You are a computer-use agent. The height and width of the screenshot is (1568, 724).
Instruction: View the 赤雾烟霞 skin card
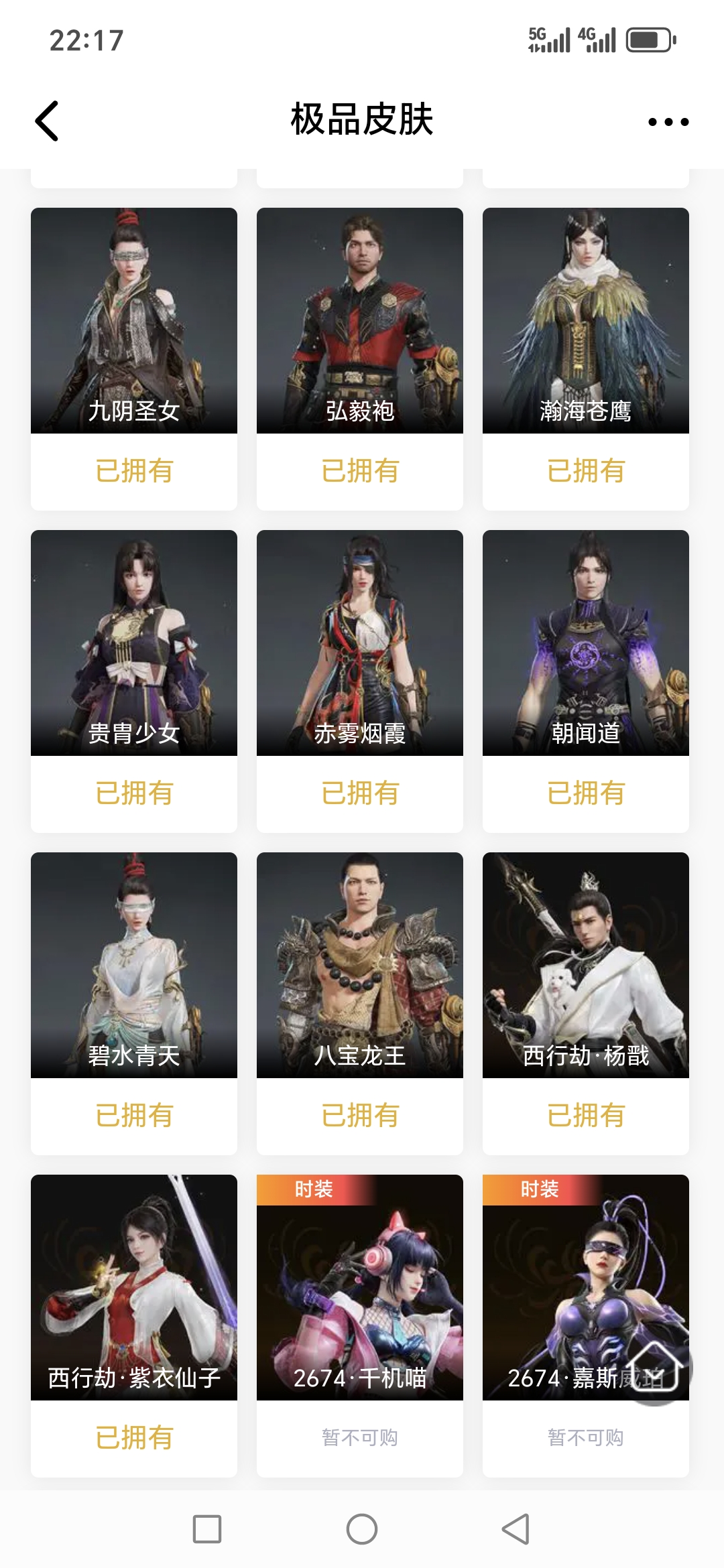pos(360,643)
